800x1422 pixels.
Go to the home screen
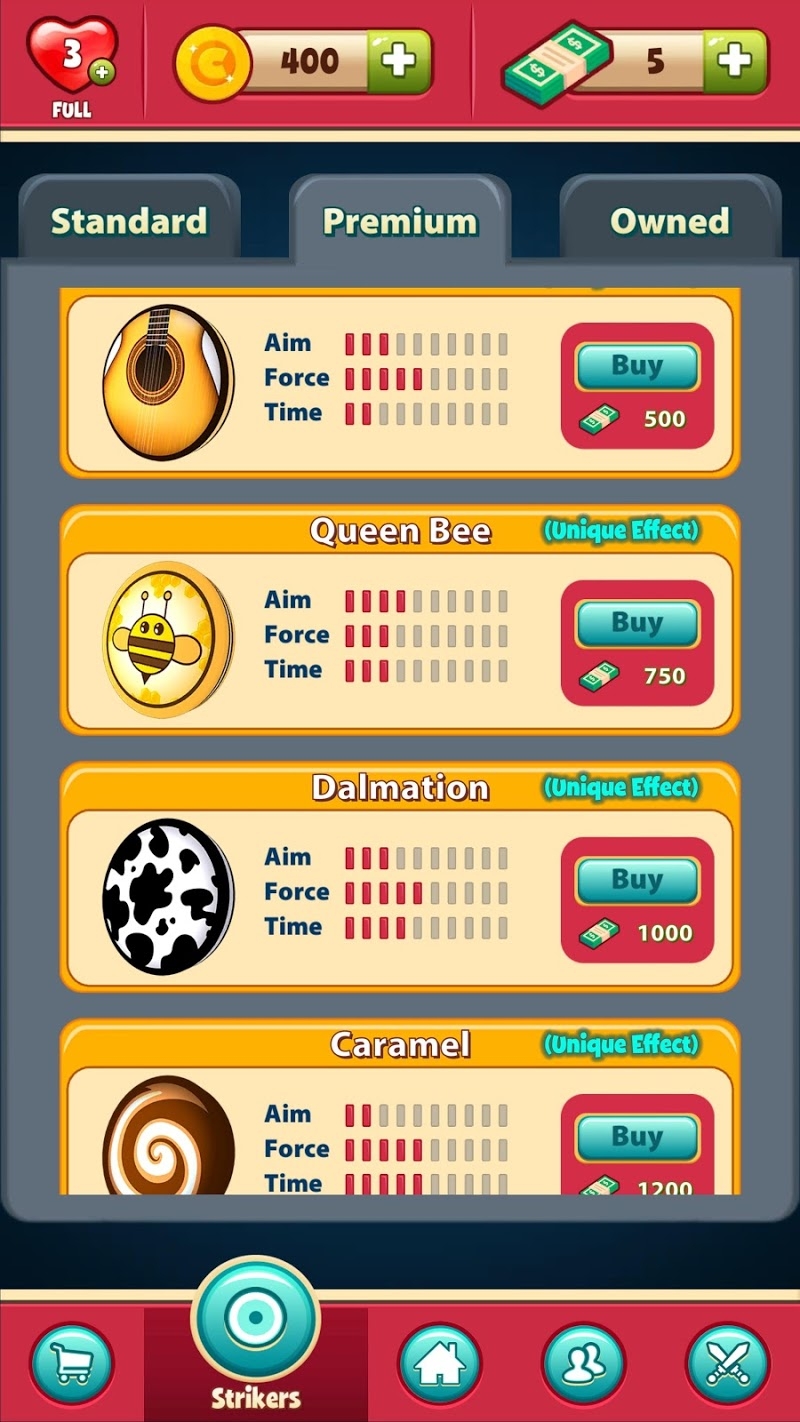point(440,1364)
